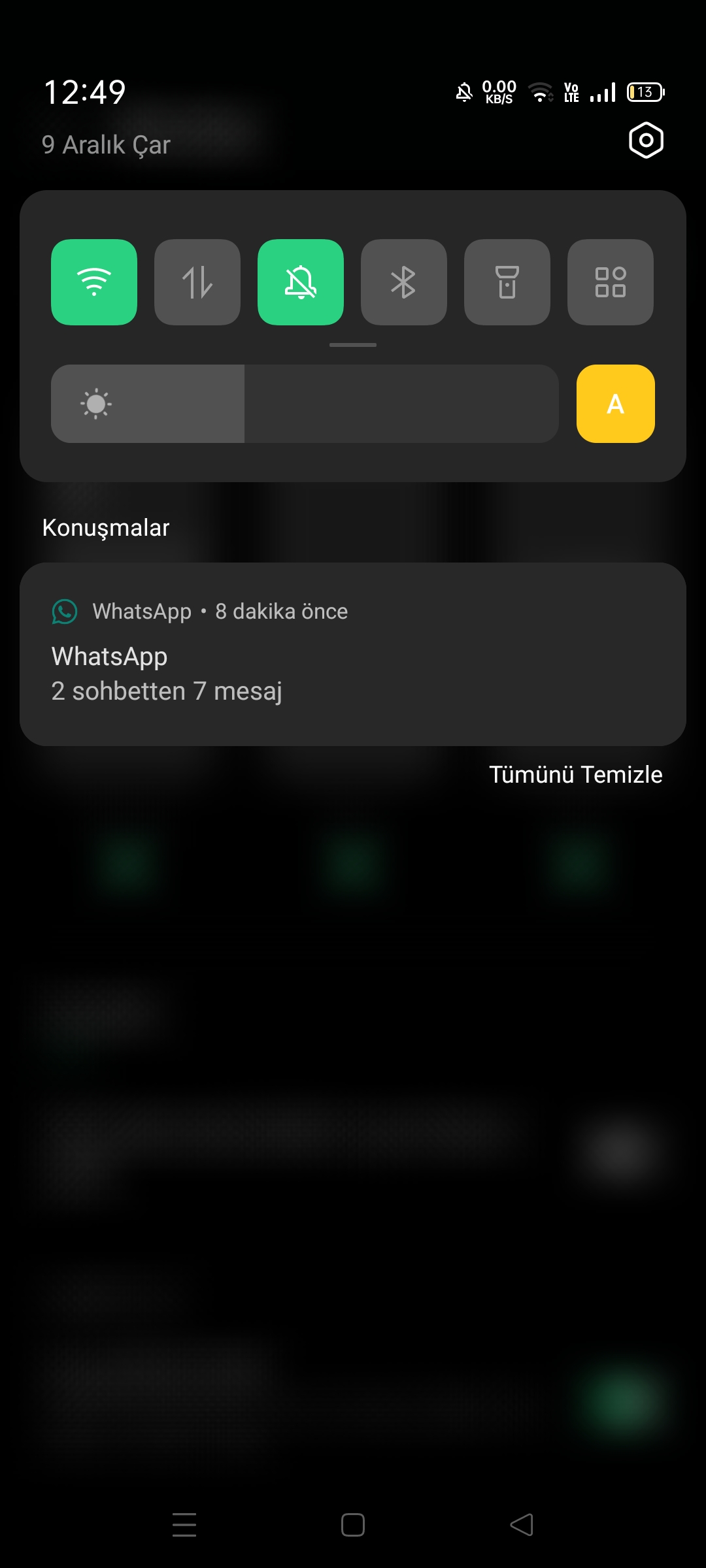Tap the brightness slider bar

coord(305,404)
